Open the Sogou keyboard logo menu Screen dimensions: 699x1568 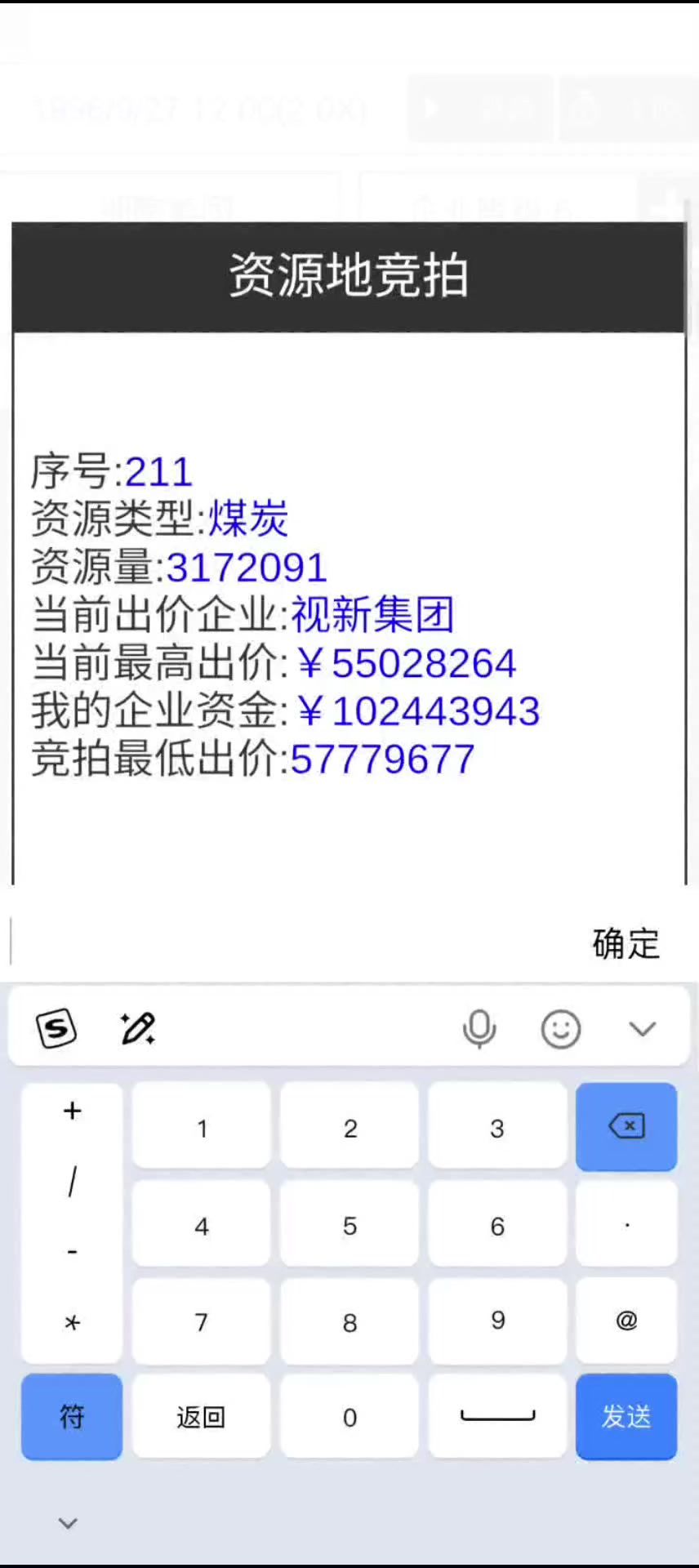[x=56, y=1028]
